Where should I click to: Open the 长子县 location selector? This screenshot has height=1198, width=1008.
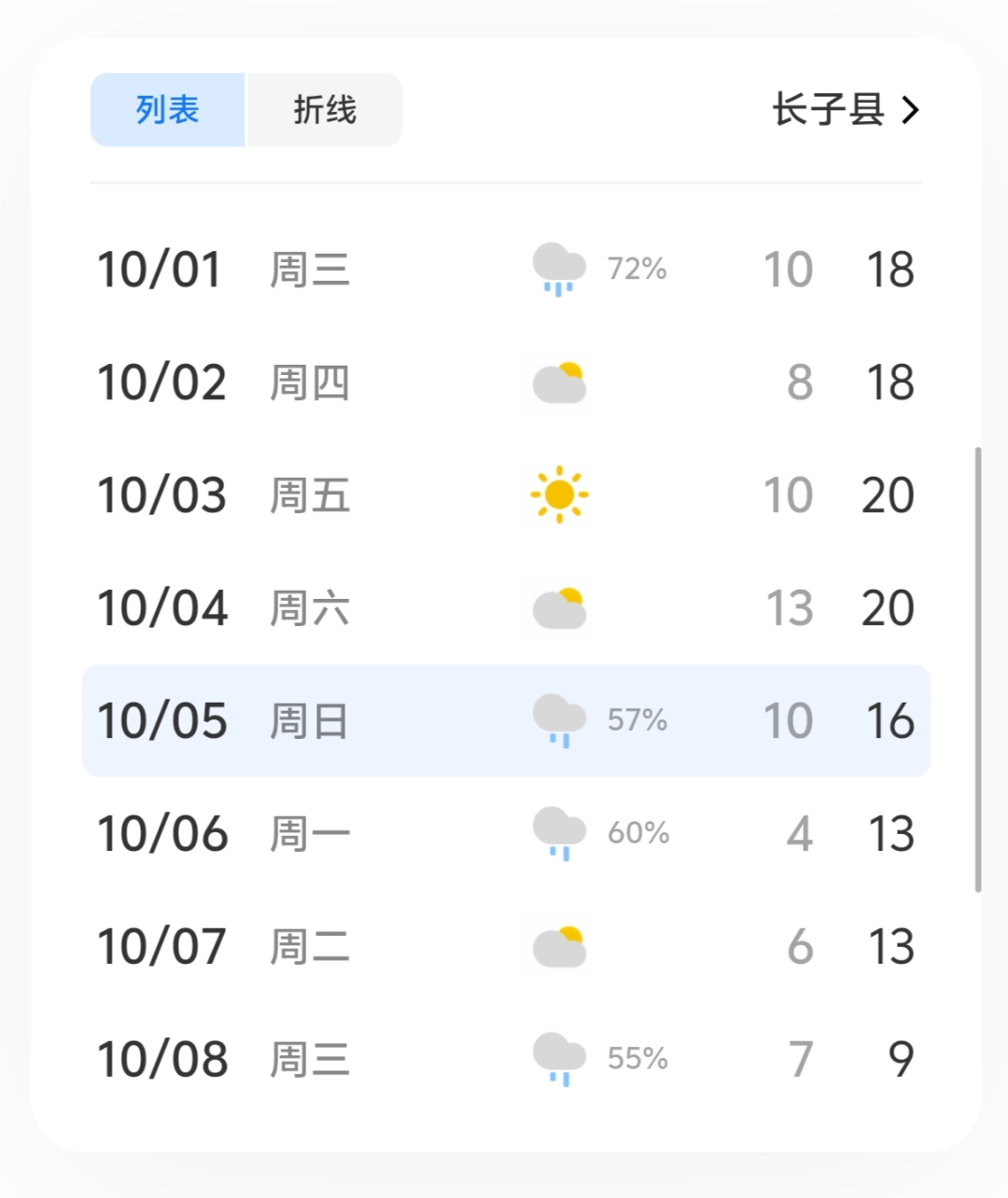pos(846,110)
